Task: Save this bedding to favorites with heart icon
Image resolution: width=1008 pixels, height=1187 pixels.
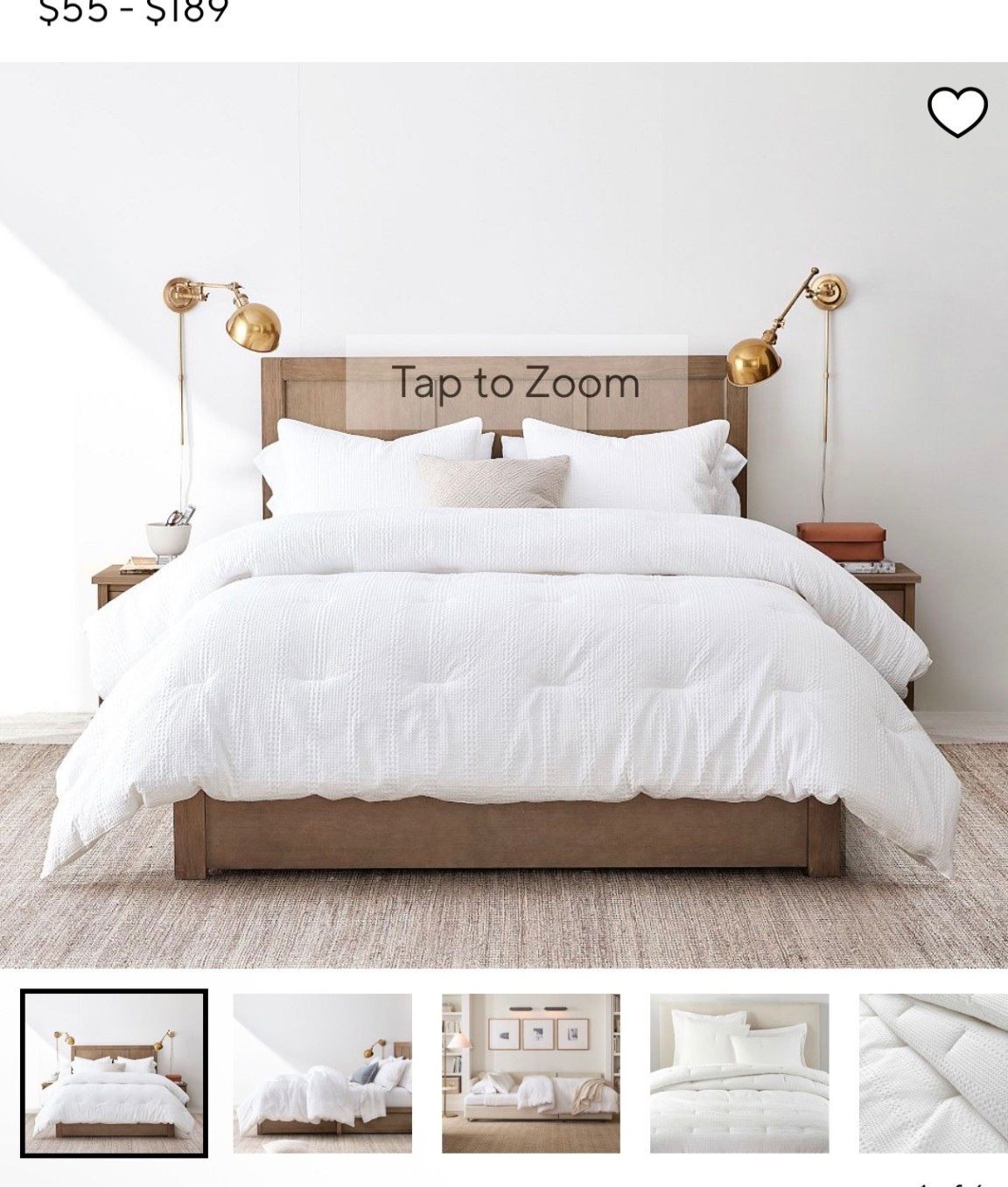Action: click(957, 112)
